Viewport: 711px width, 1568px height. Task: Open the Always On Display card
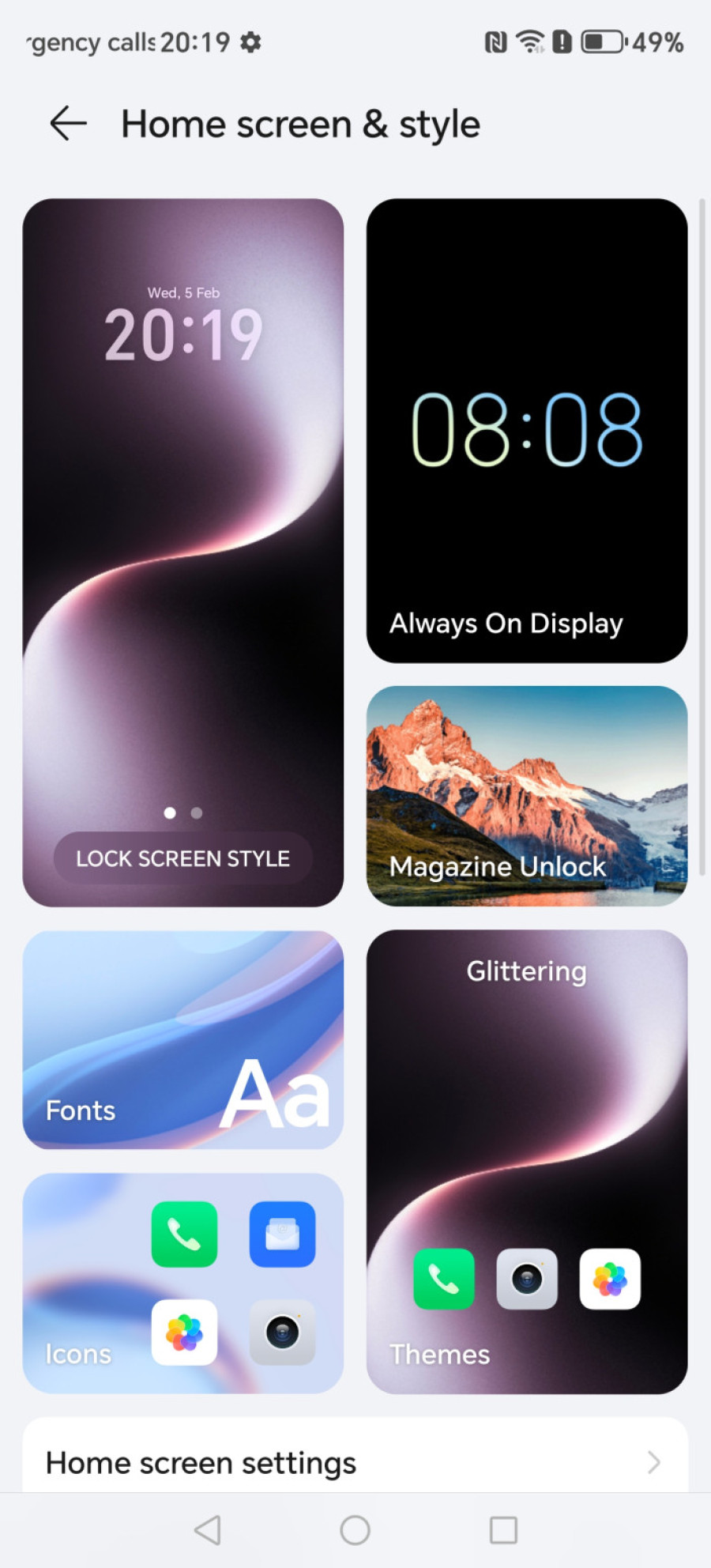point(527,431)
